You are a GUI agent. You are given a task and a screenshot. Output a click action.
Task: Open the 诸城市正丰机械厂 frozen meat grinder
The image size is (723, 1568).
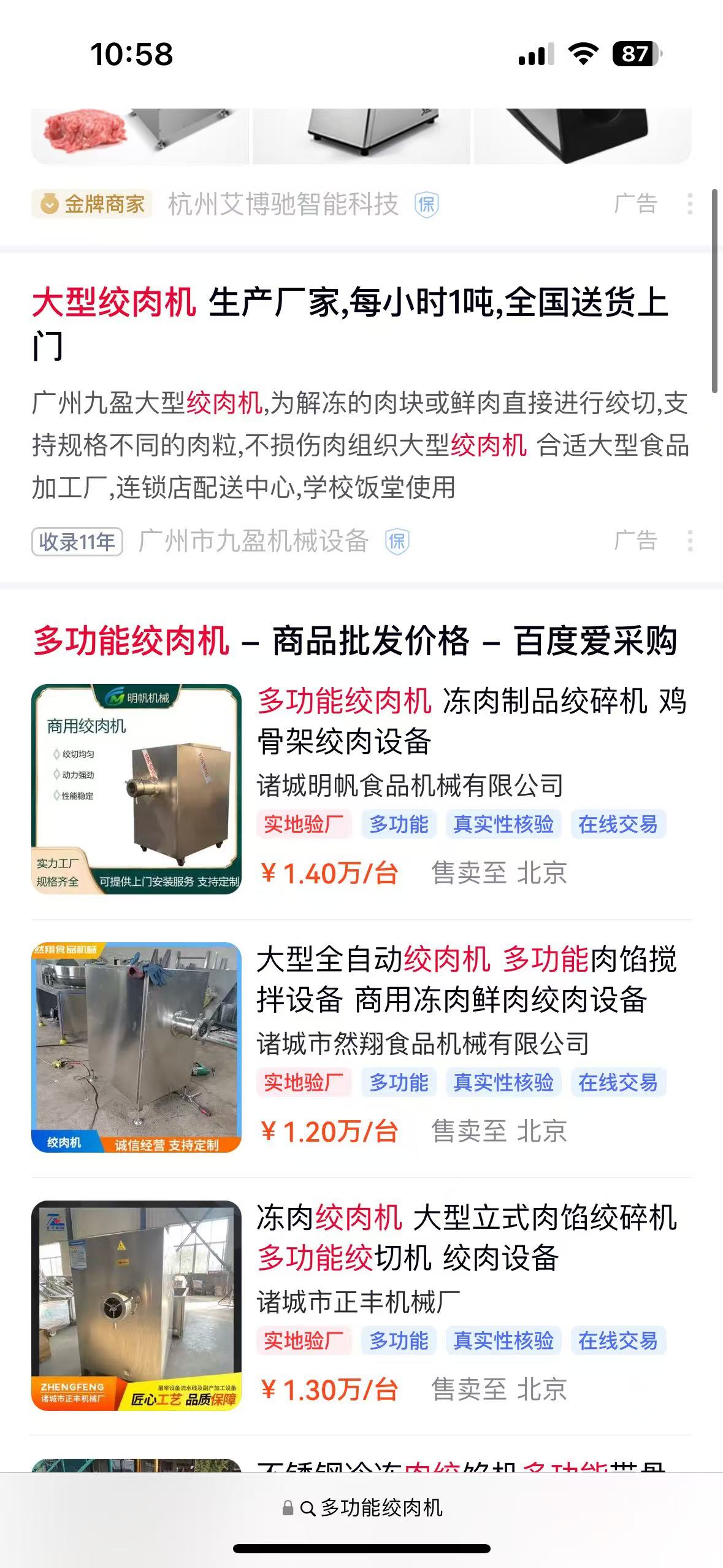[x=466, y=1237]
